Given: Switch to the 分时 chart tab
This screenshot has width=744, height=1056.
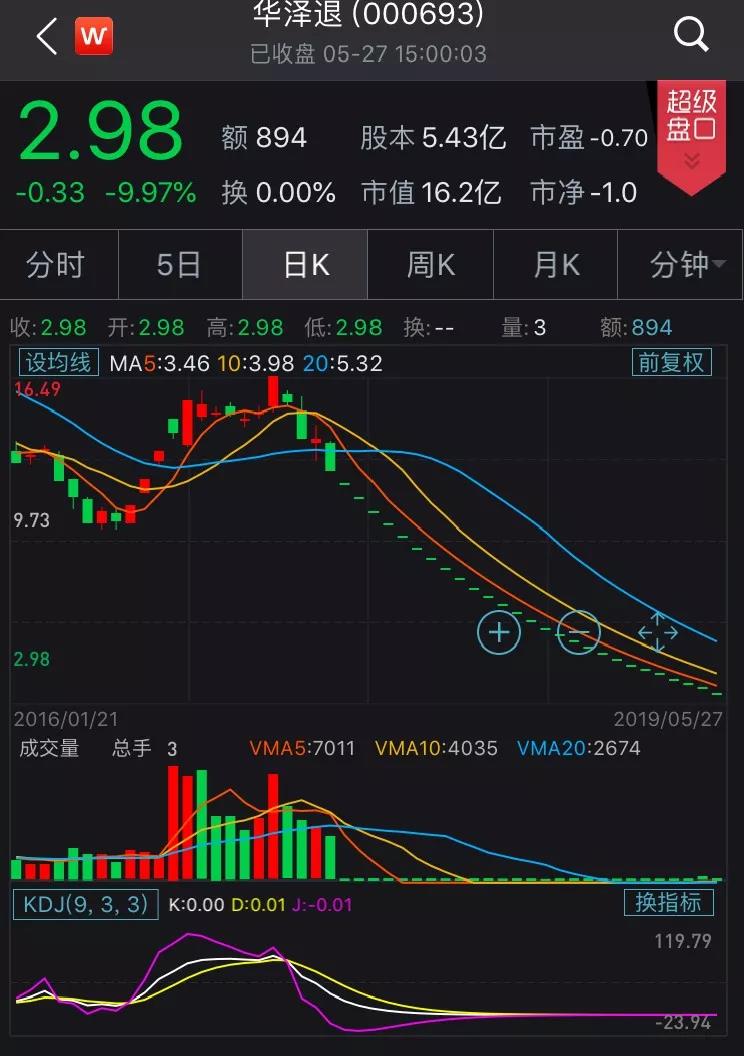Looking at the screenshot, I should [56, 265].
